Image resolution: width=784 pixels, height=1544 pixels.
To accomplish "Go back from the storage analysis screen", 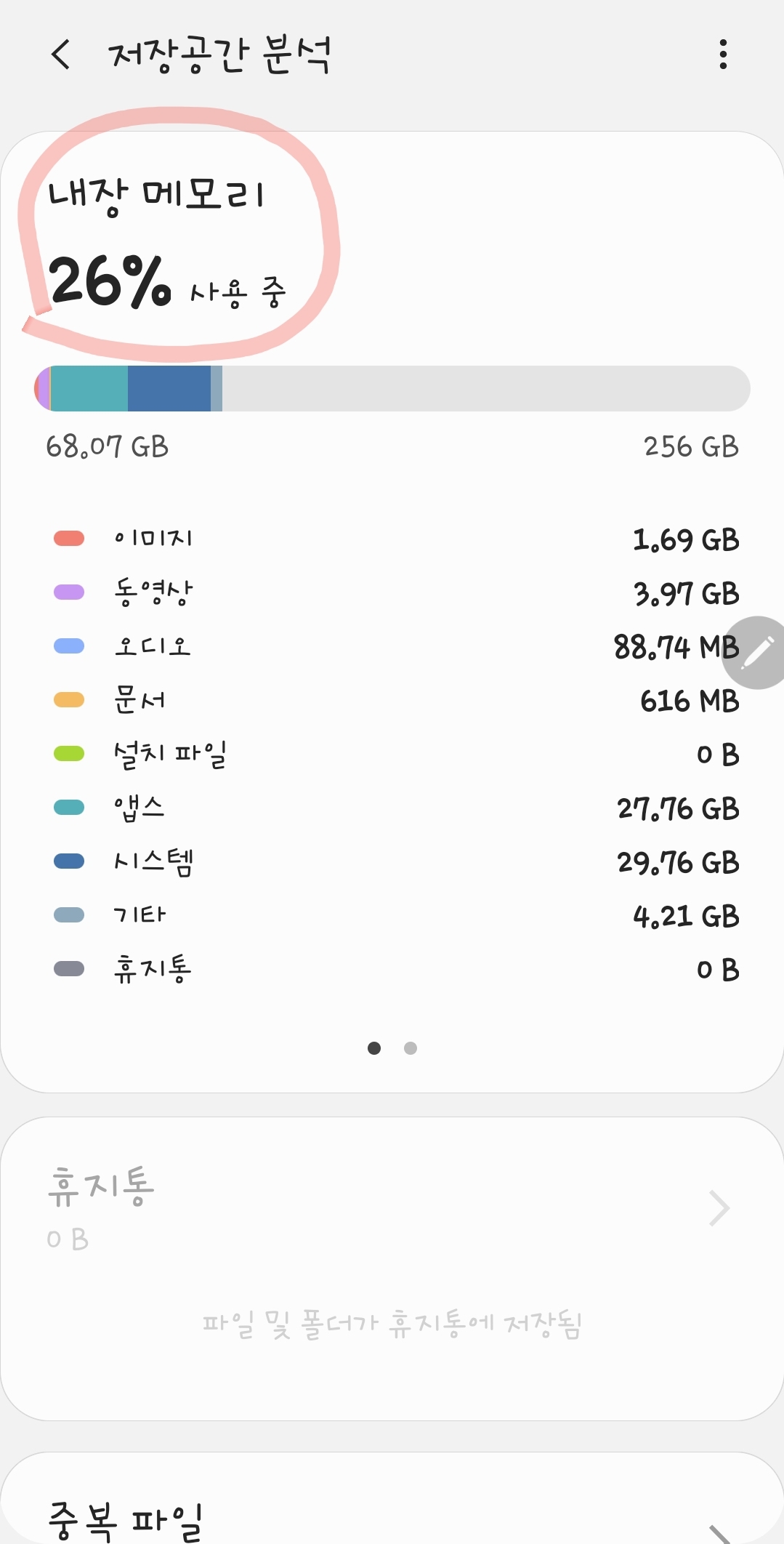I will click(x=61, y=55).
